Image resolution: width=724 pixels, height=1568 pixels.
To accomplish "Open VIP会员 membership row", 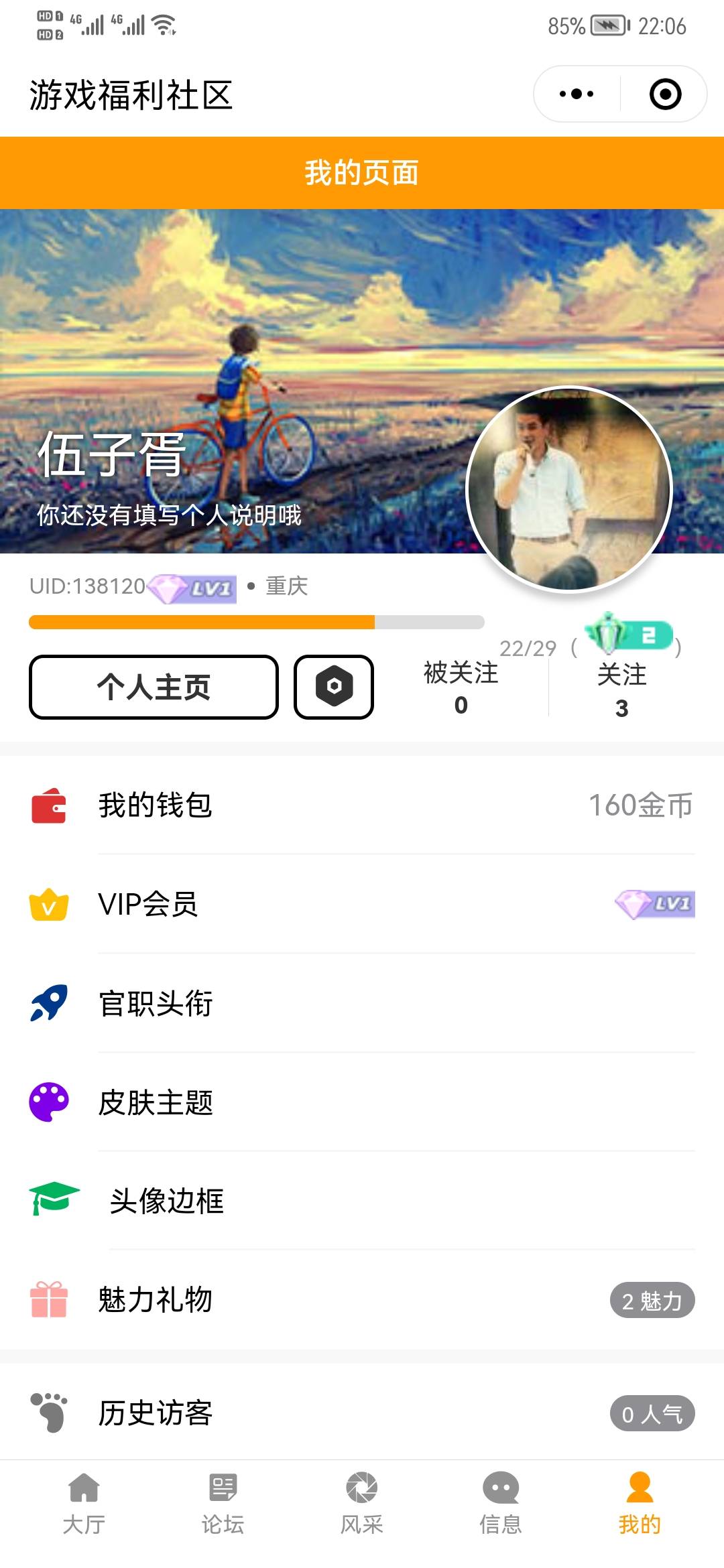I will 362,904.
